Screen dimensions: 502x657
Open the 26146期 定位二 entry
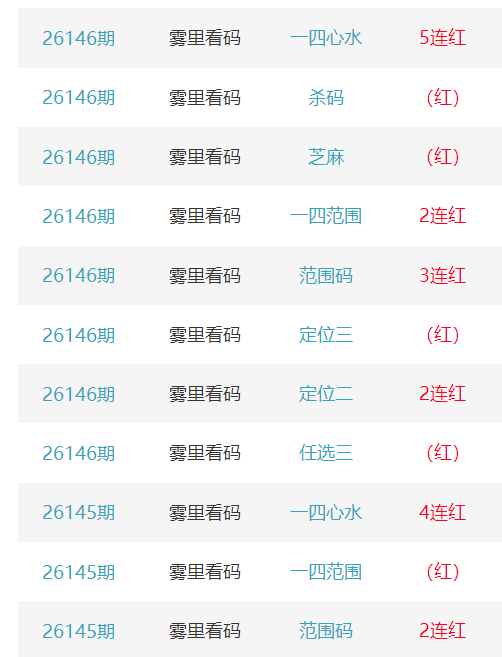point(260,394)
